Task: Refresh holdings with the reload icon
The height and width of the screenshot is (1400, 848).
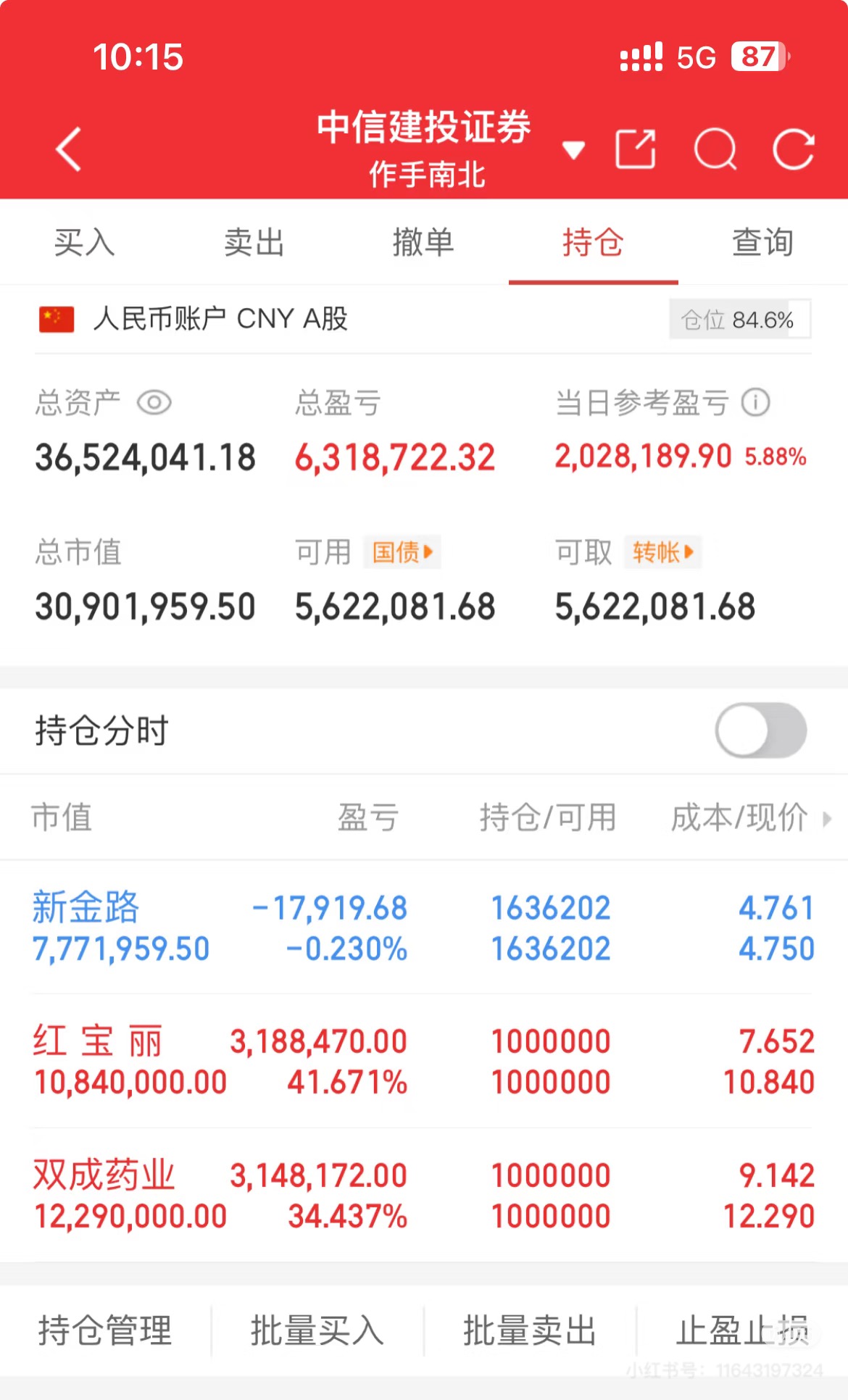Action: pyautogui.click(x=794, y=149)
